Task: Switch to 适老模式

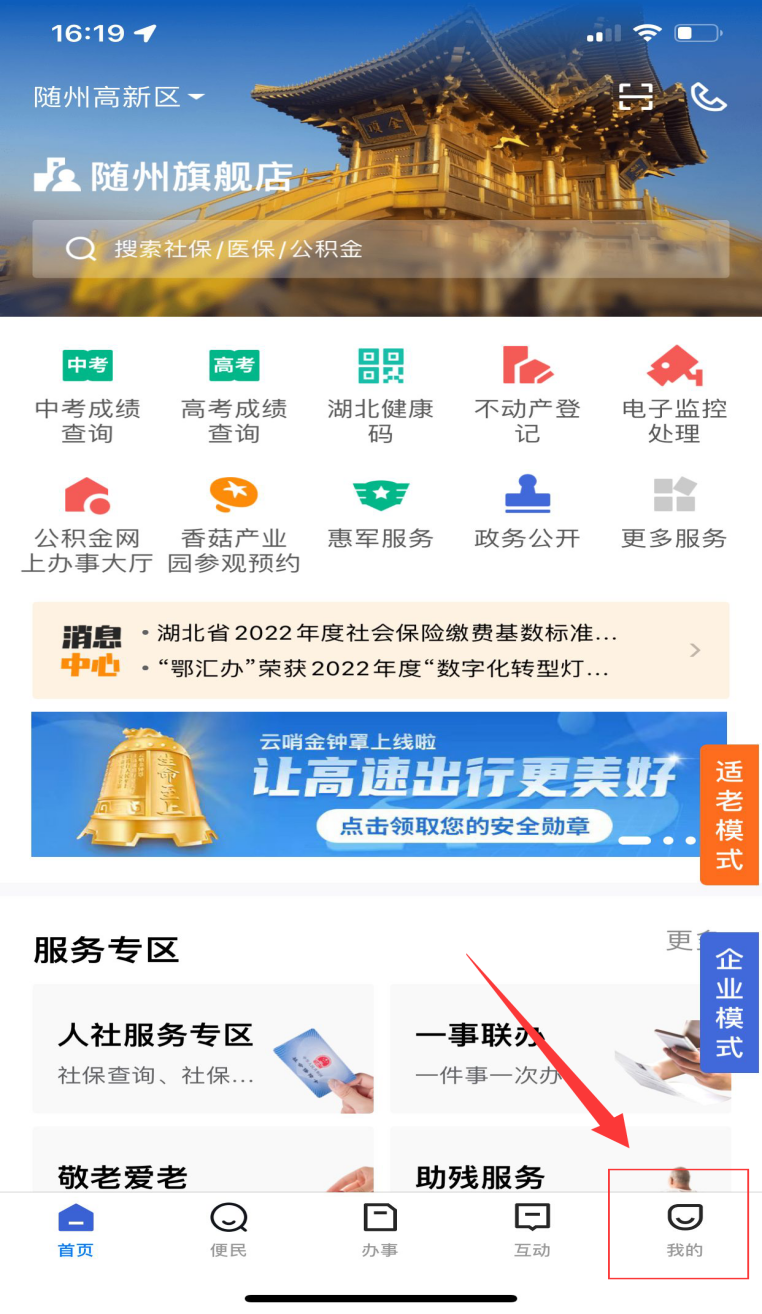Action: coord(729,814)
